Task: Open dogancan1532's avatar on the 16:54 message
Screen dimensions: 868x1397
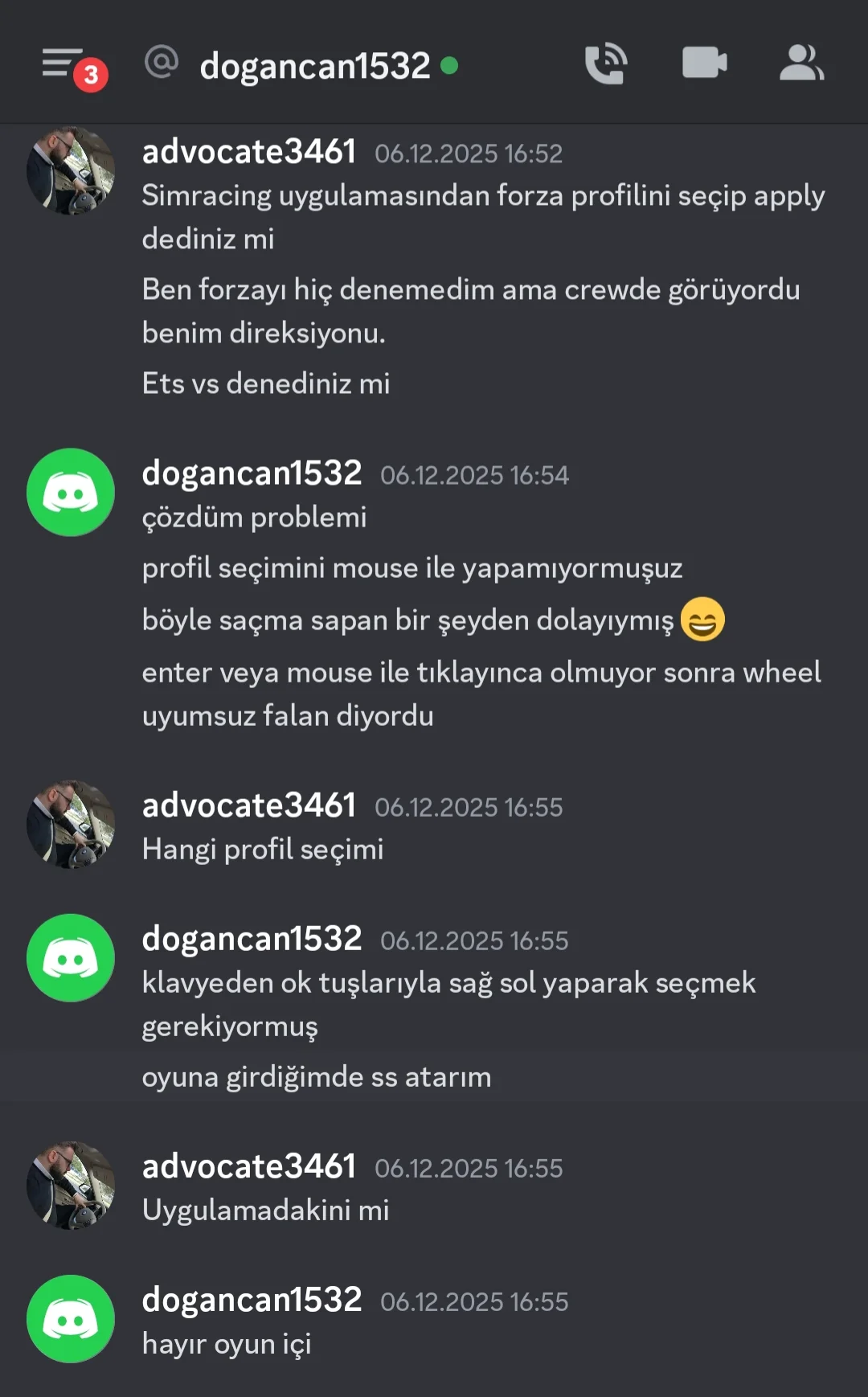Action: coord(71,492)
